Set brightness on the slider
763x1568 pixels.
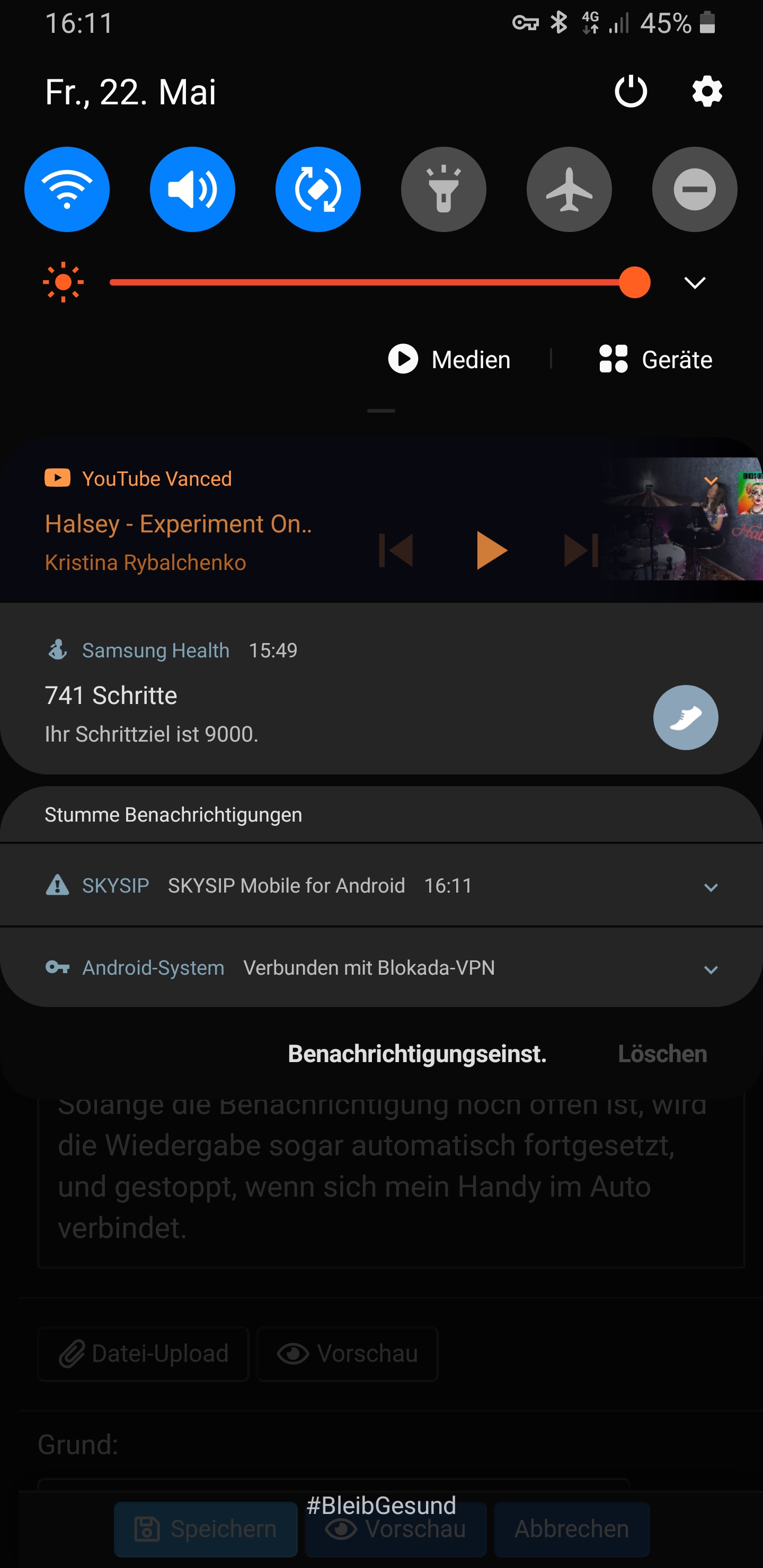click(378, 282)
